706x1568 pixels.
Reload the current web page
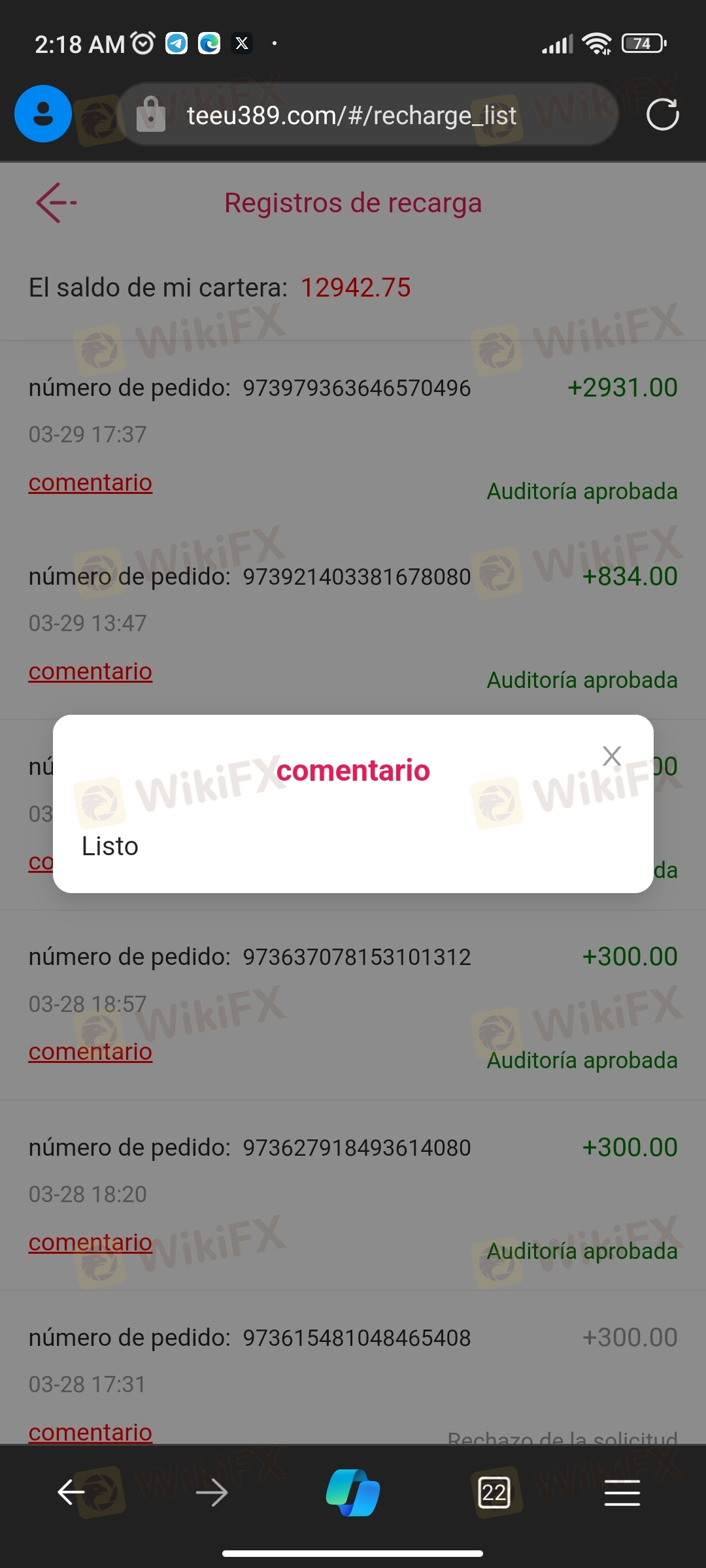(662, 115)
